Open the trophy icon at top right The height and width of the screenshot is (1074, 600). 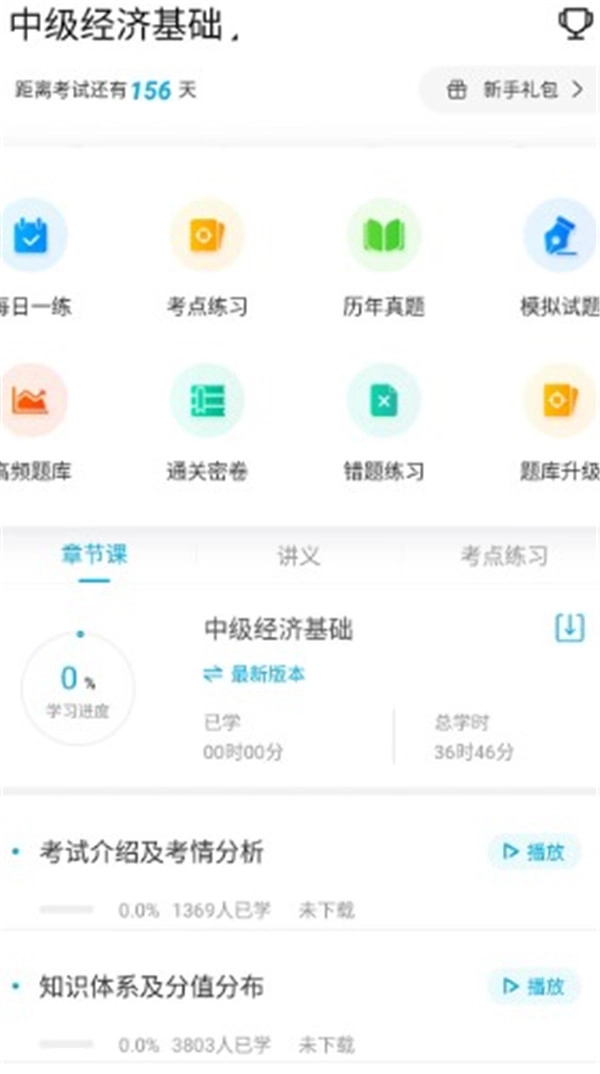coord(575,24)
